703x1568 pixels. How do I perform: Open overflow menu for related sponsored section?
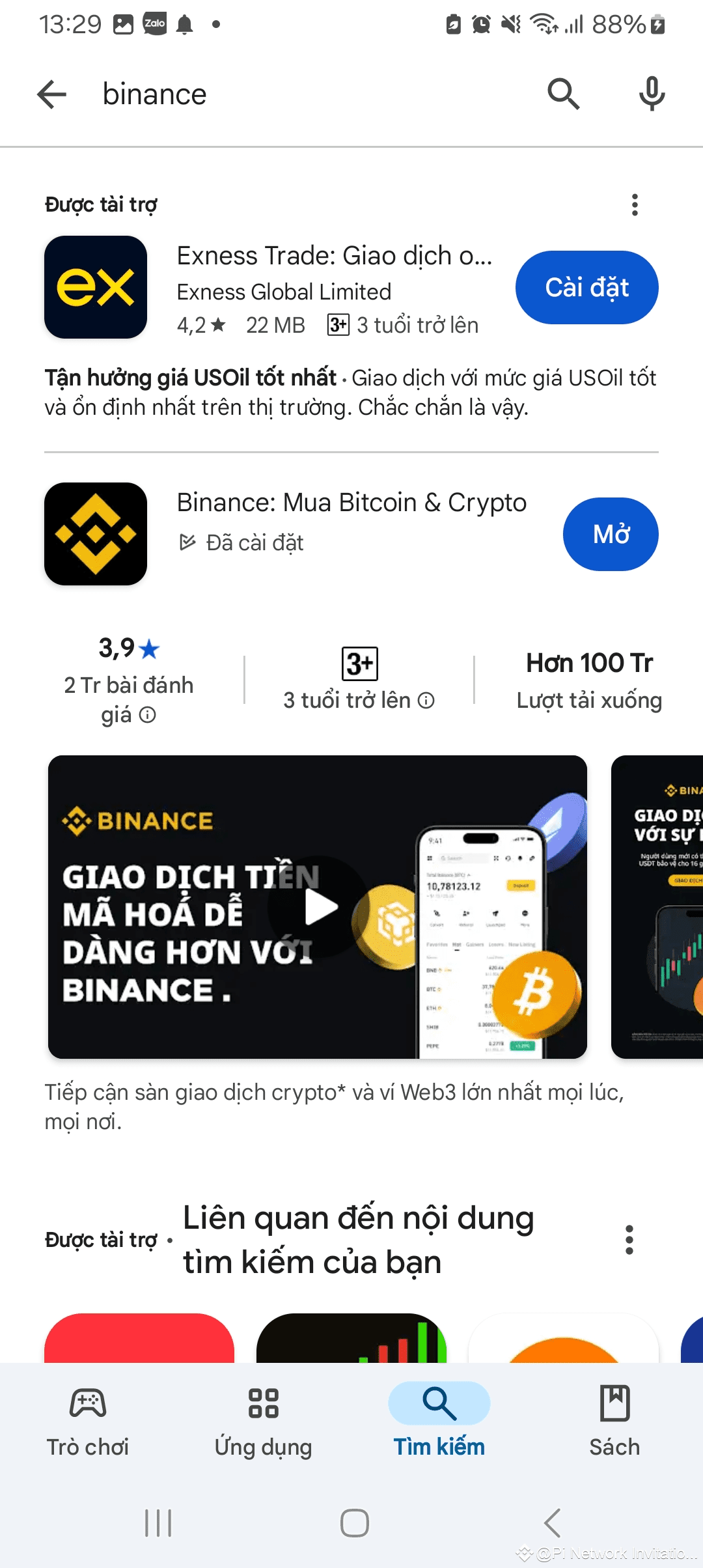629,1240
